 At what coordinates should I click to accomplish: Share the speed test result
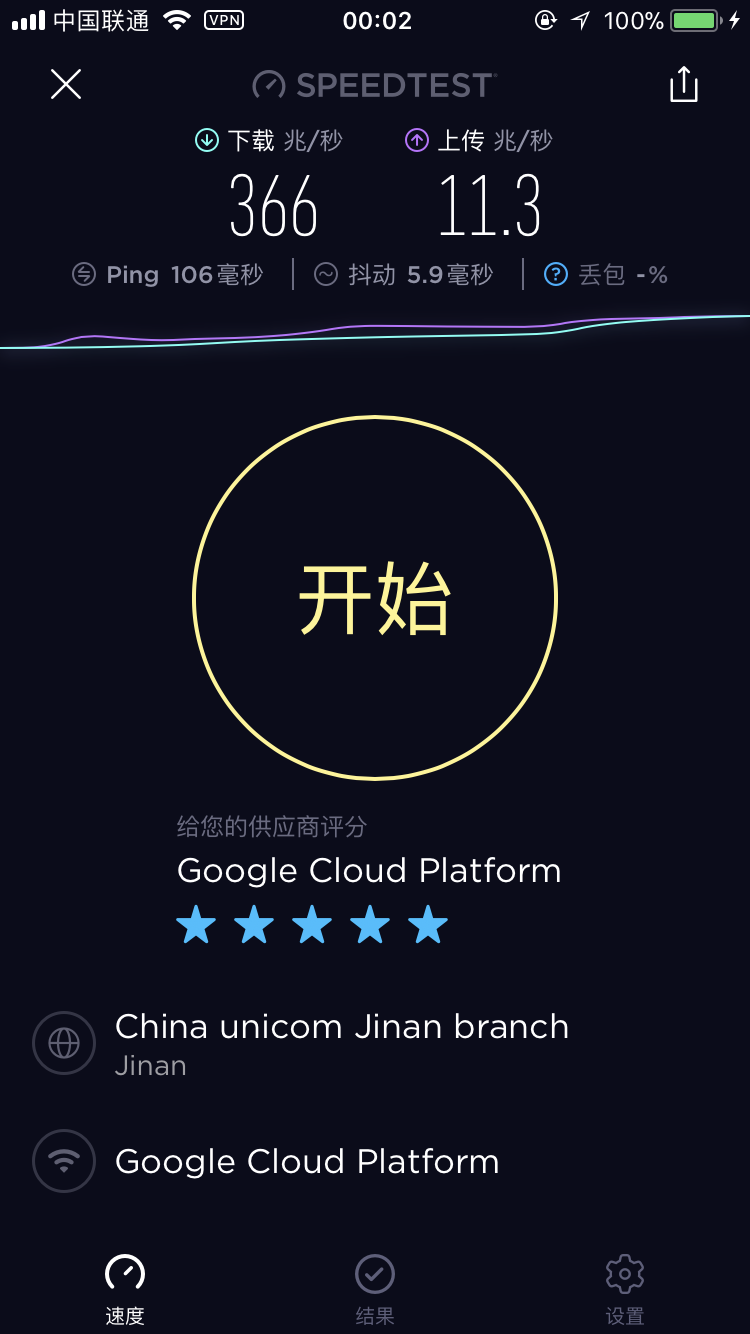[683, 85]
